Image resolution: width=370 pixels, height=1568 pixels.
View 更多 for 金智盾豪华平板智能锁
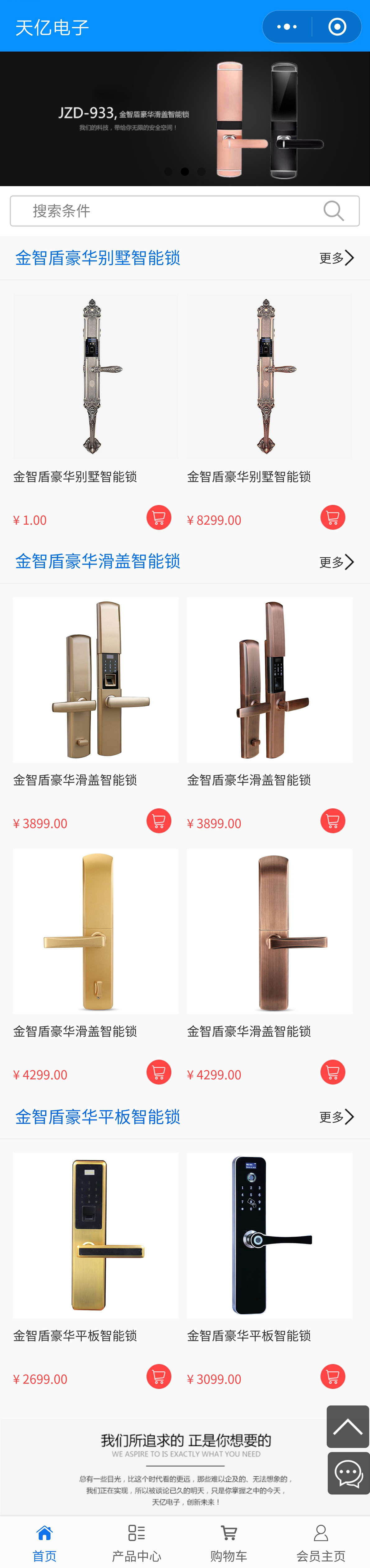coord(336,1117)
